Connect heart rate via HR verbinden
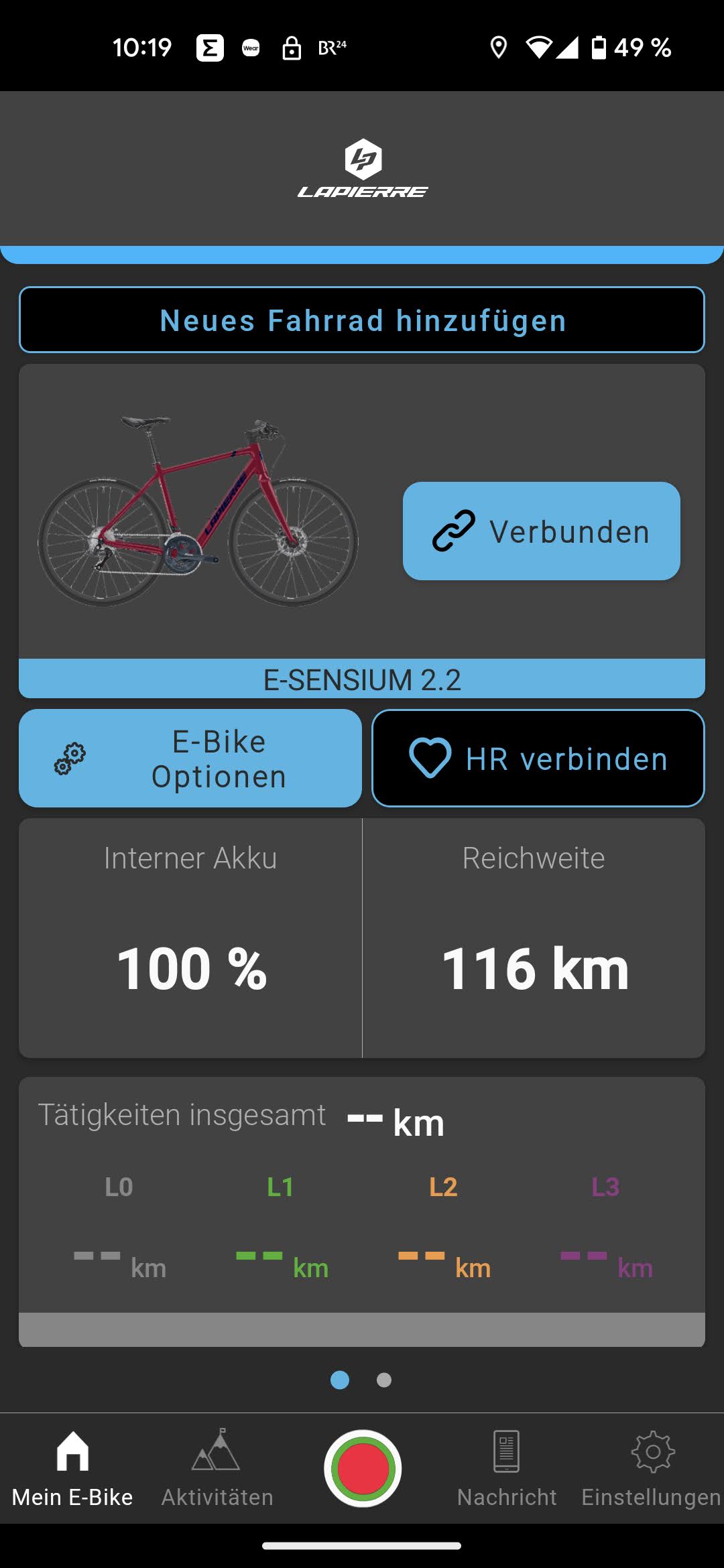Viewport: 724px width, 1568px height. click(538, 759)
